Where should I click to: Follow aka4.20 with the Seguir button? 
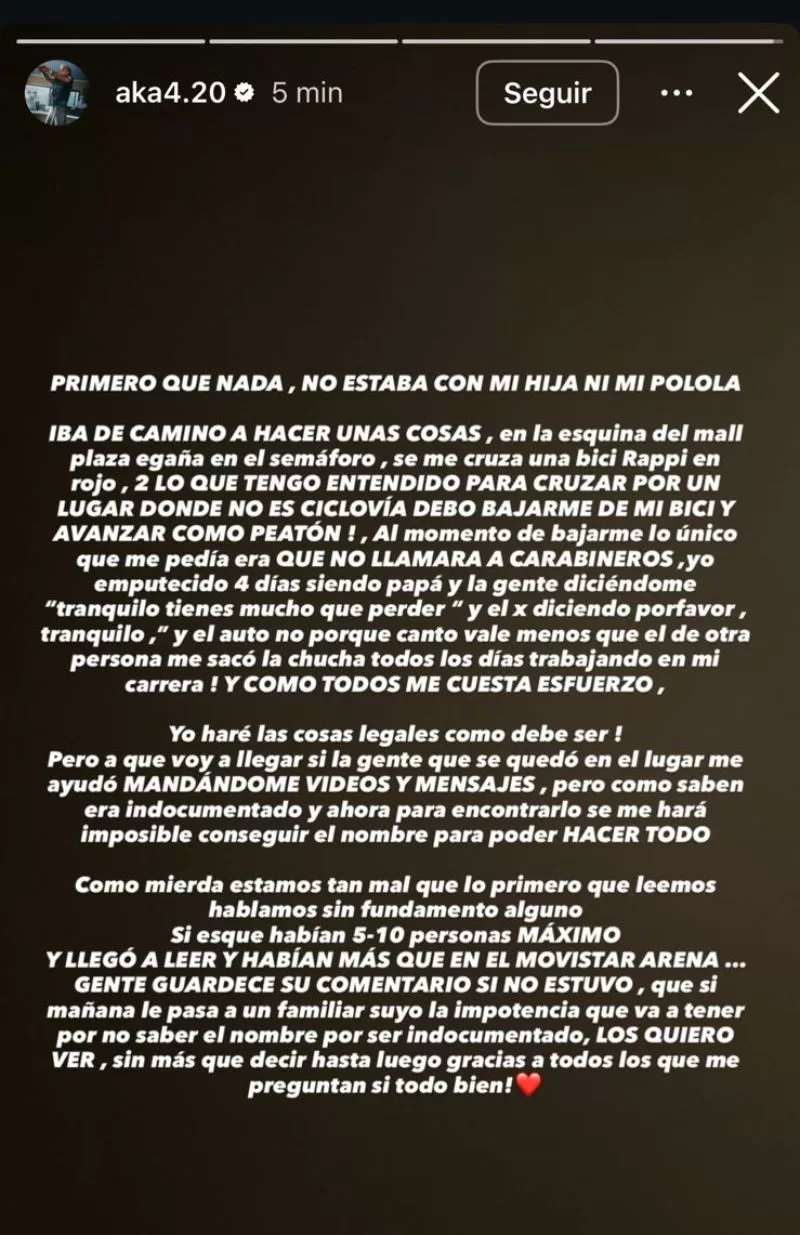point(547,93)
